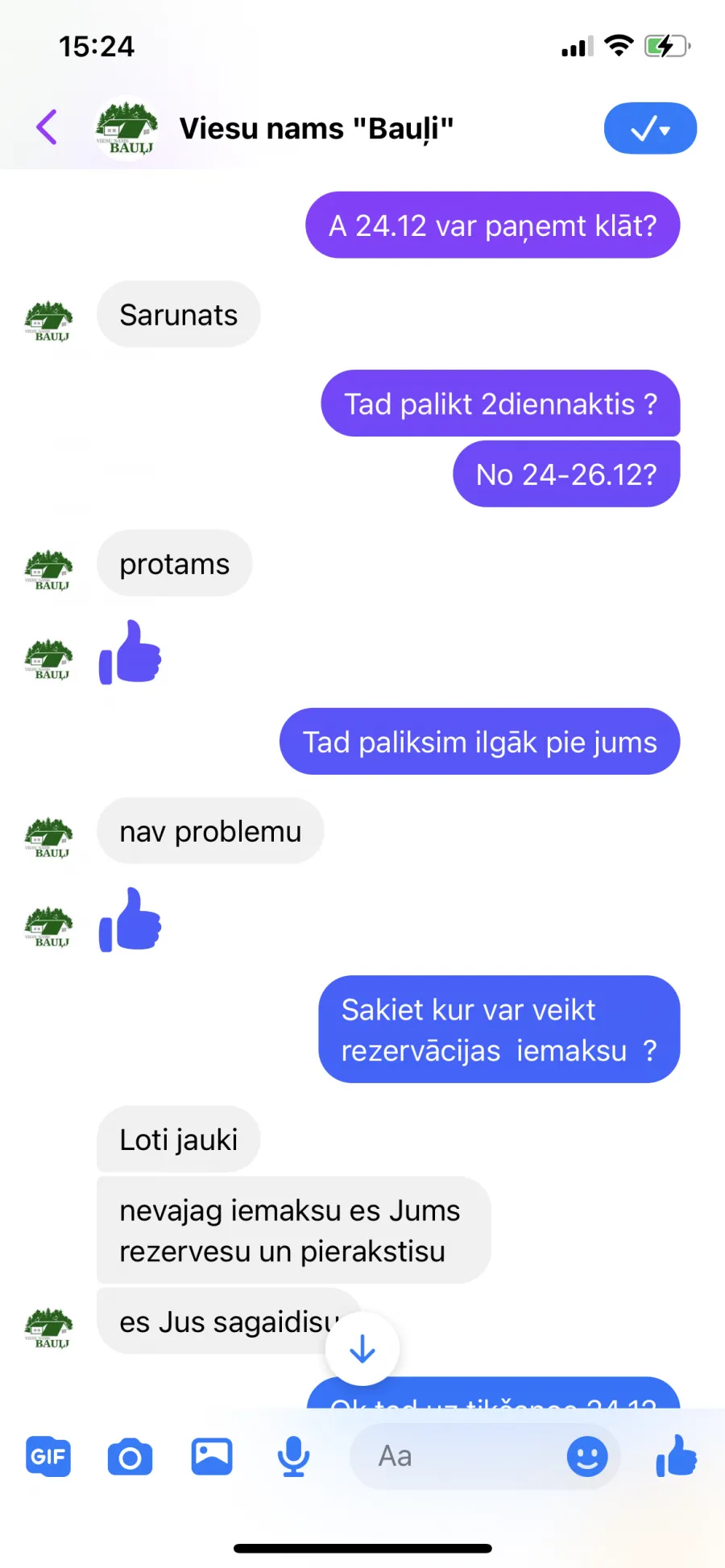
Task: Open the photo gallery picker
Action: pos(212,1456)
